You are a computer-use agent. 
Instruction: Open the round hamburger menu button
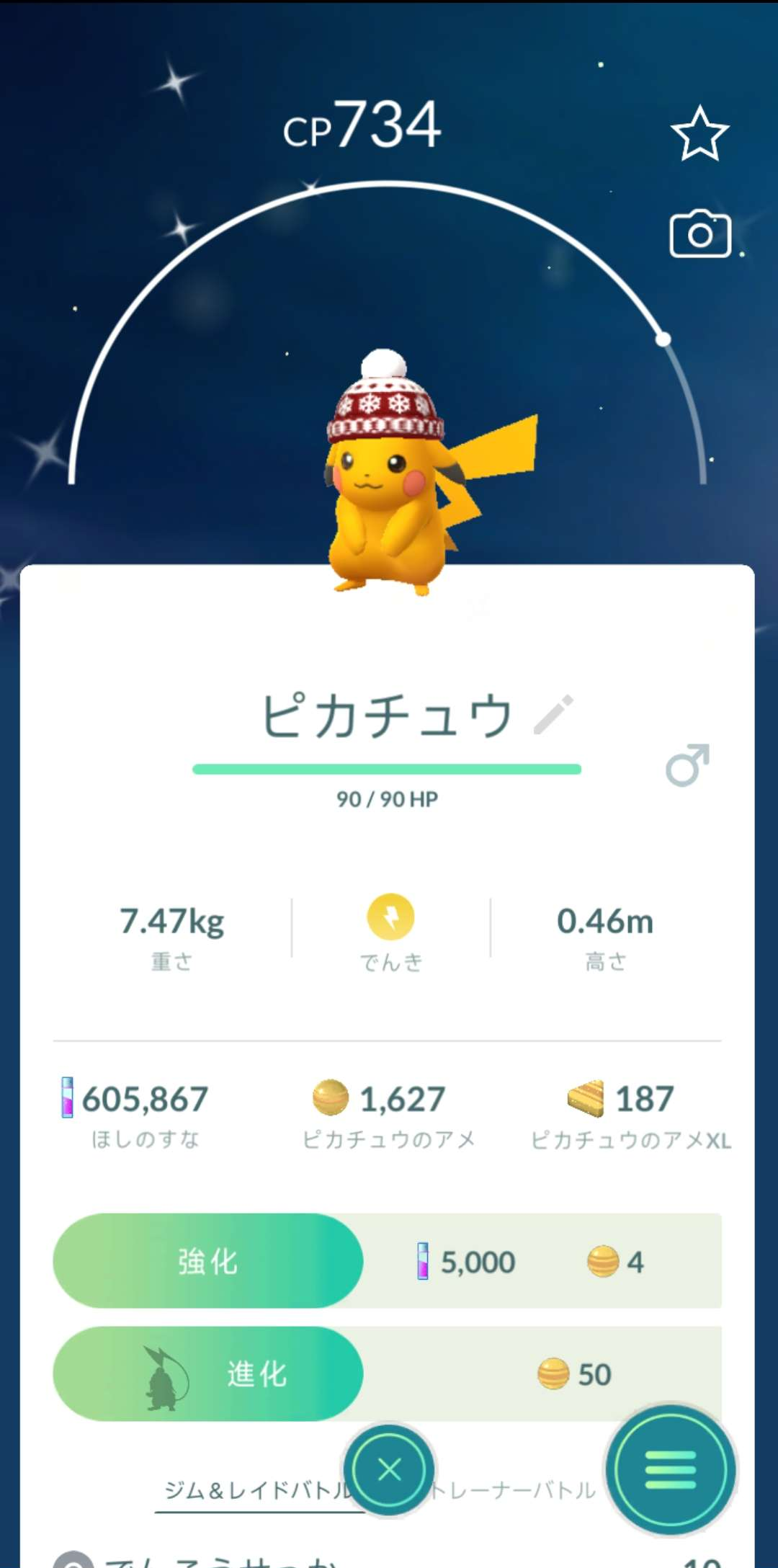pos(670,1469)
